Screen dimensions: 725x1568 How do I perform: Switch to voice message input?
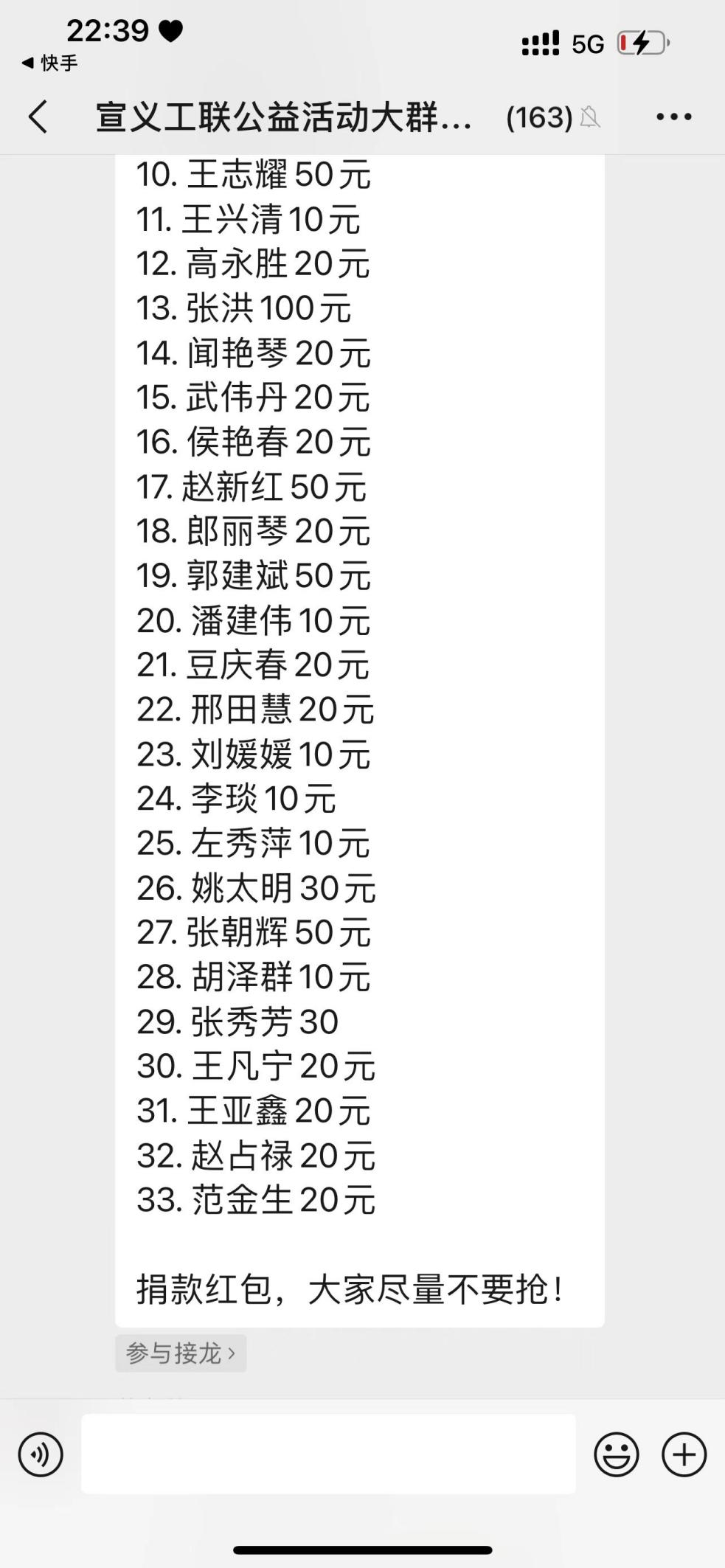click(x=41, y=1454)
